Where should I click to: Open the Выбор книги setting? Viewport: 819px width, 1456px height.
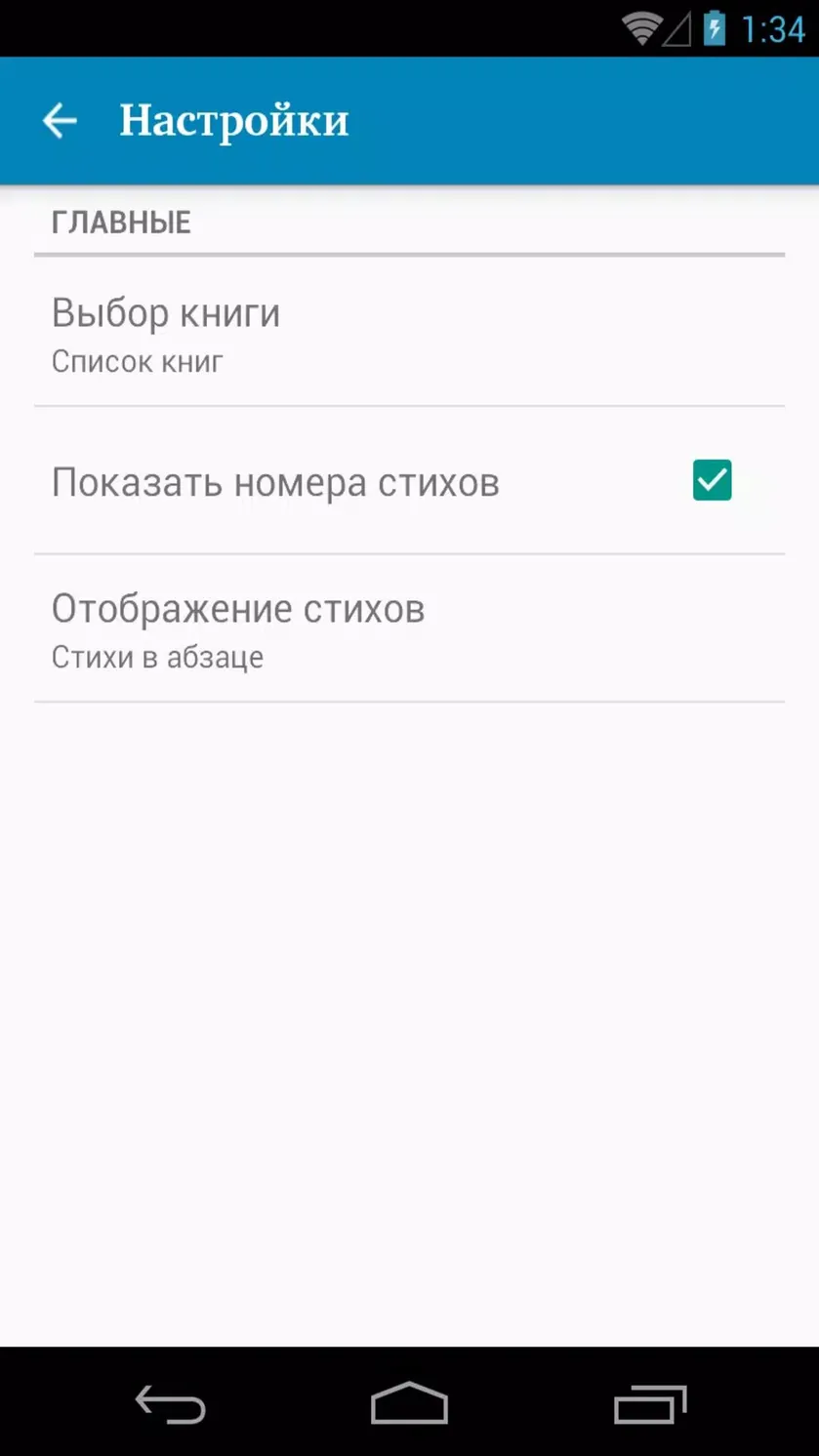[x=409, y=333]
